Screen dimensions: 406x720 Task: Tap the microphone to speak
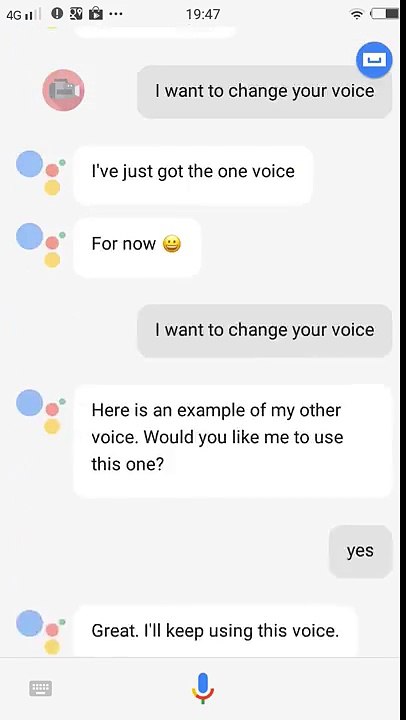coord(203,688)
